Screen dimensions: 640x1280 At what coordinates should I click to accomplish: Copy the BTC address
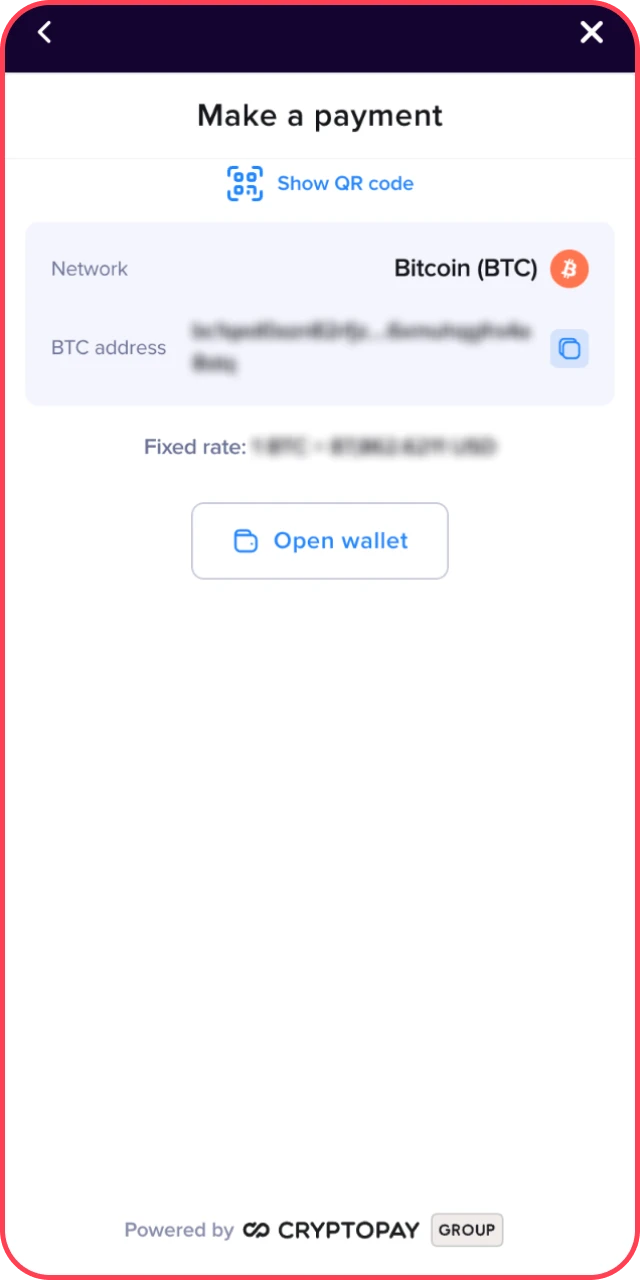tap(569, 349)
